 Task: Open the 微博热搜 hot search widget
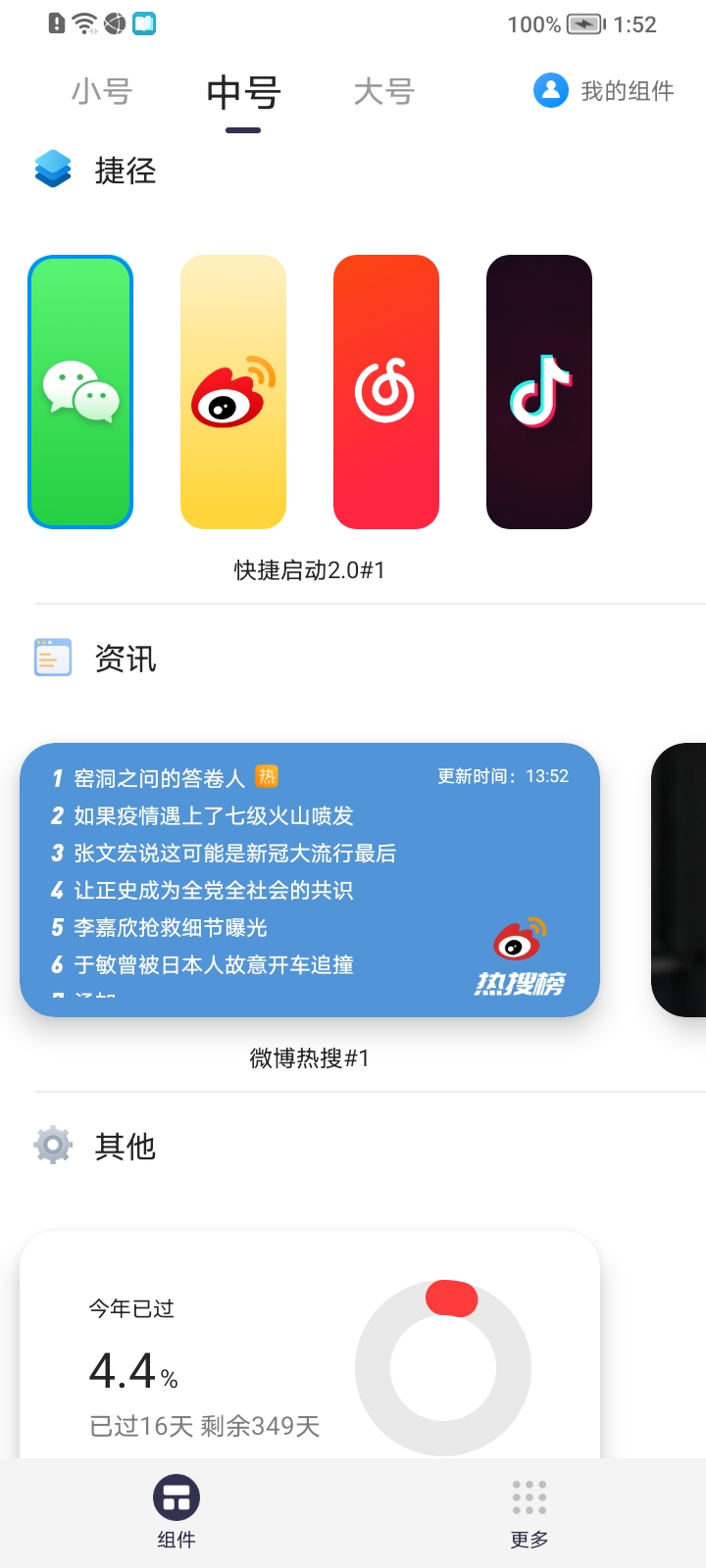(310, 880)
